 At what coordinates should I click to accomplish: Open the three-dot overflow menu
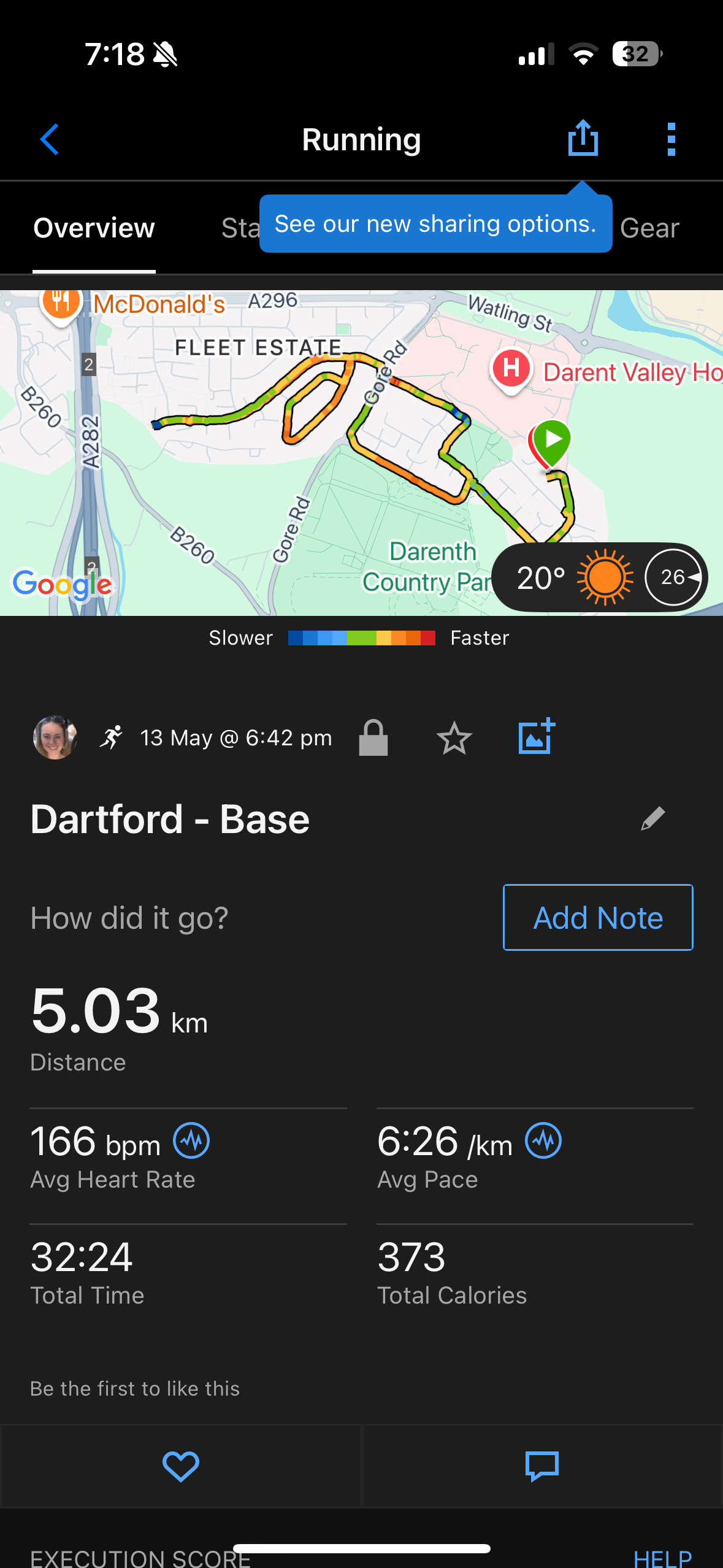671,139
